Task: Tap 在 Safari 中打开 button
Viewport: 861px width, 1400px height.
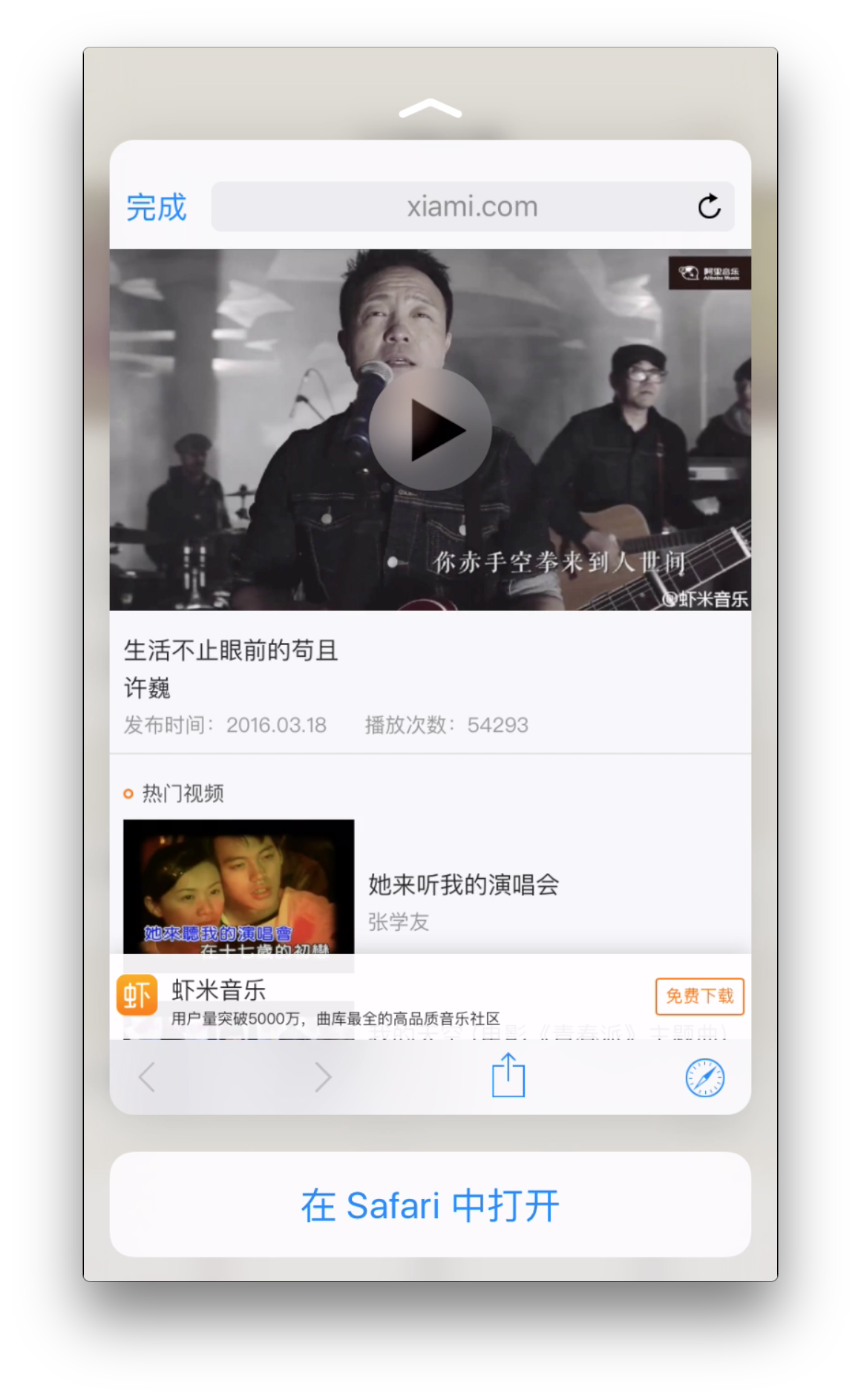Action: click(x=430, y=1204)
